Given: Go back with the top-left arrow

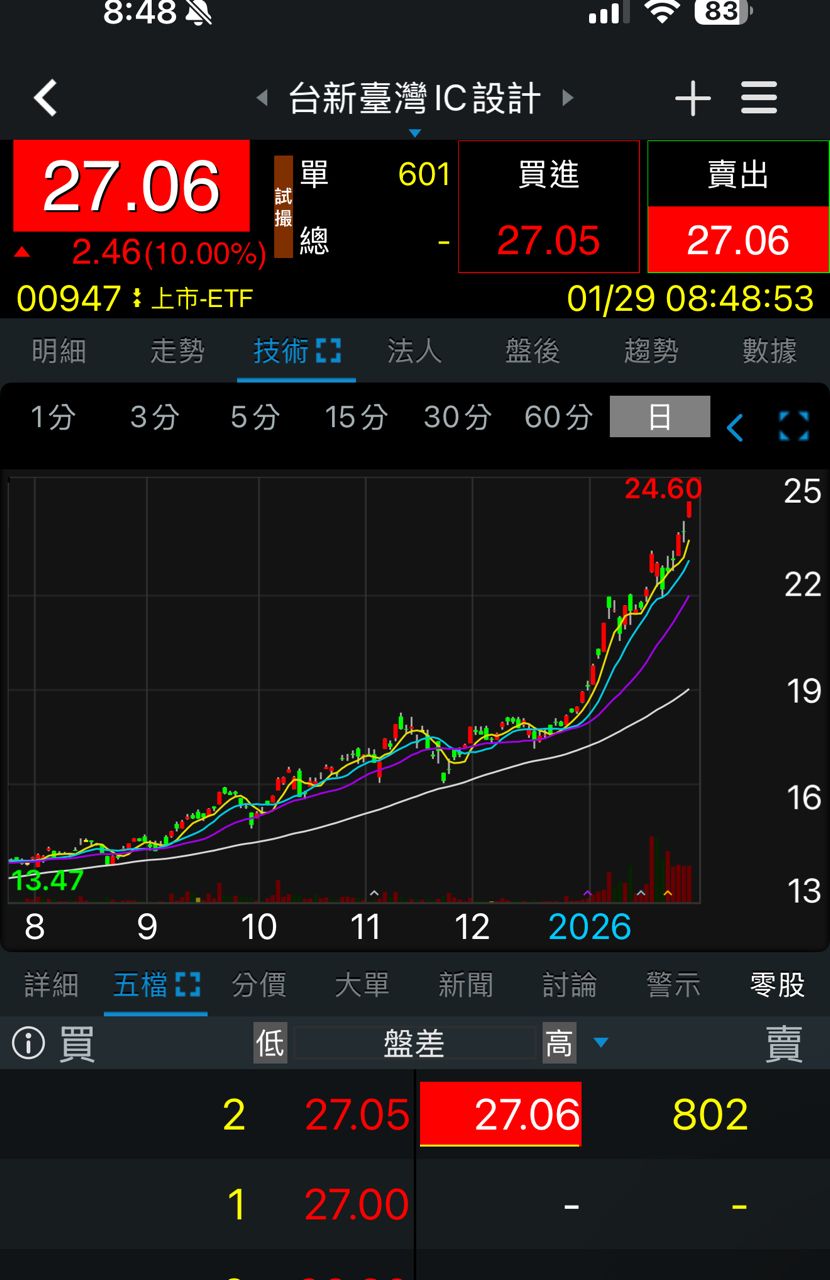Looking at the screenshot, I should (46, 98).
